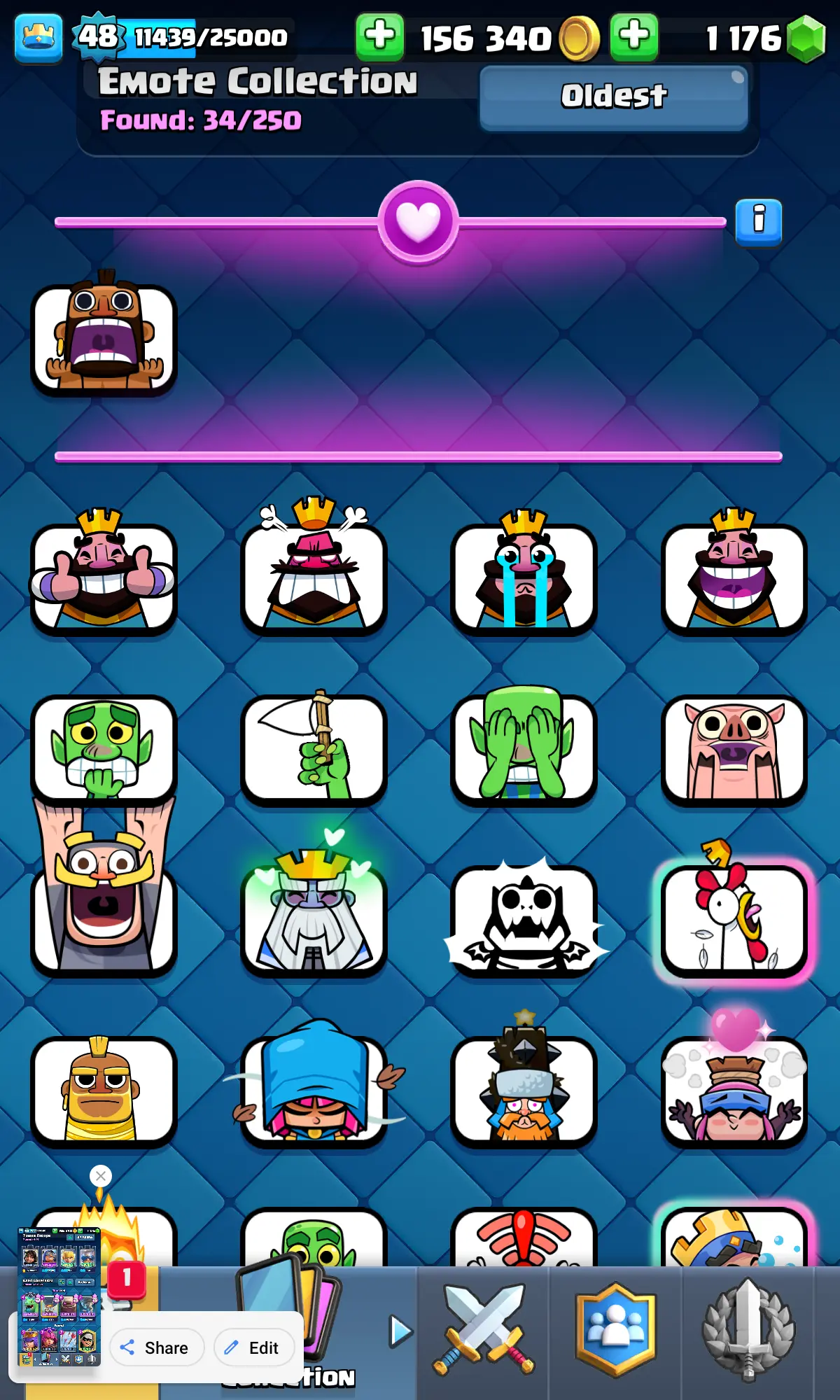Image resolution: width=840 pixels, height=1400 pixels.
Task: Select the King thumbs-up emote
Action: coord(104,577)
